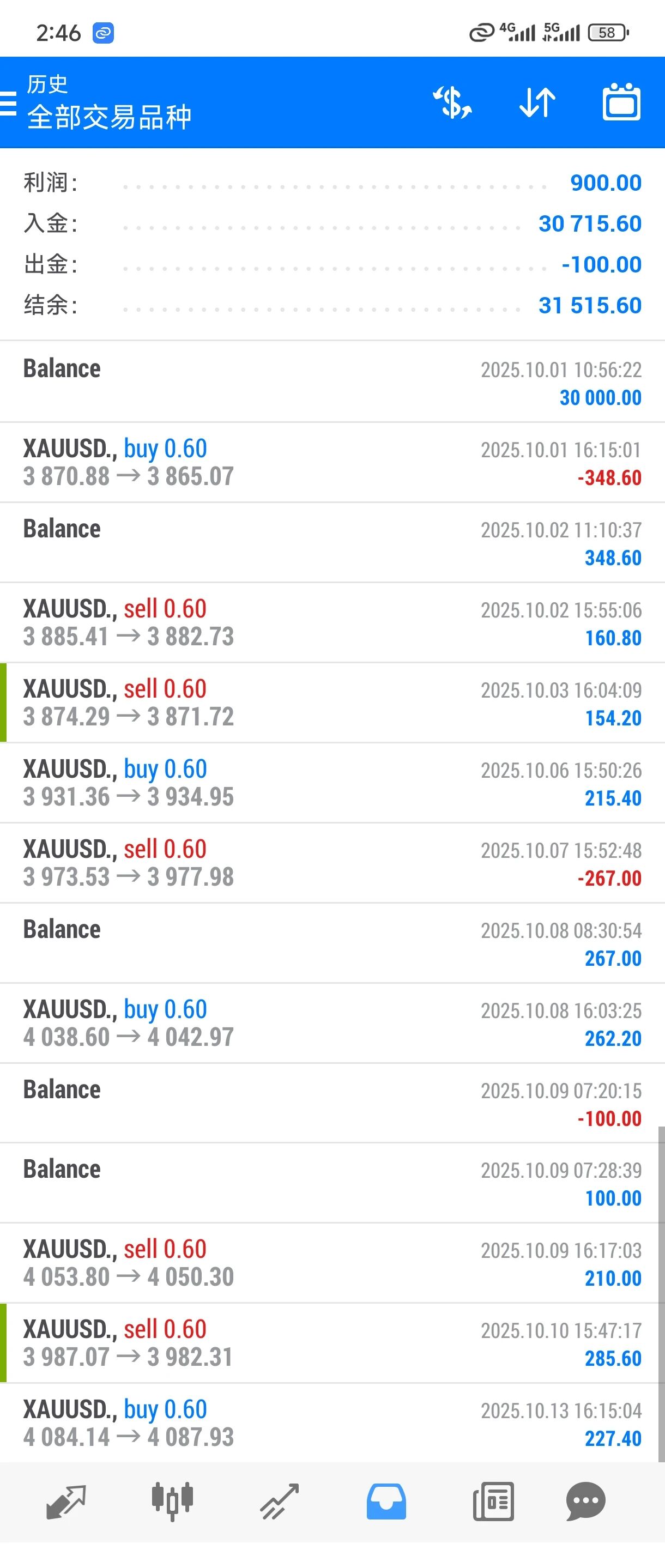This screenshot has width=665, height=1568.
Task: Open the XAUUSD buy trade losing -348.60
Action: point(332,463)
